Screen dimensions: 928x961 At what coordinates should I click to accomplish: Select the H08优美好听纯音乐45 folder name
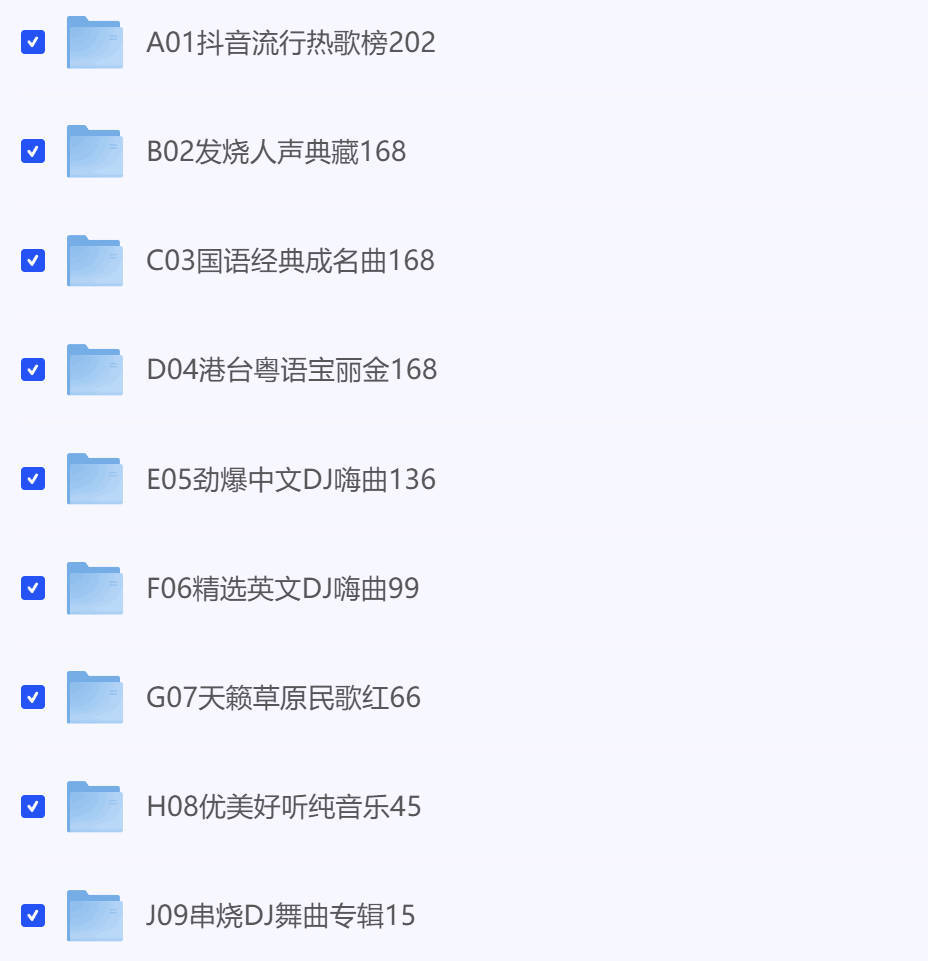283,806
